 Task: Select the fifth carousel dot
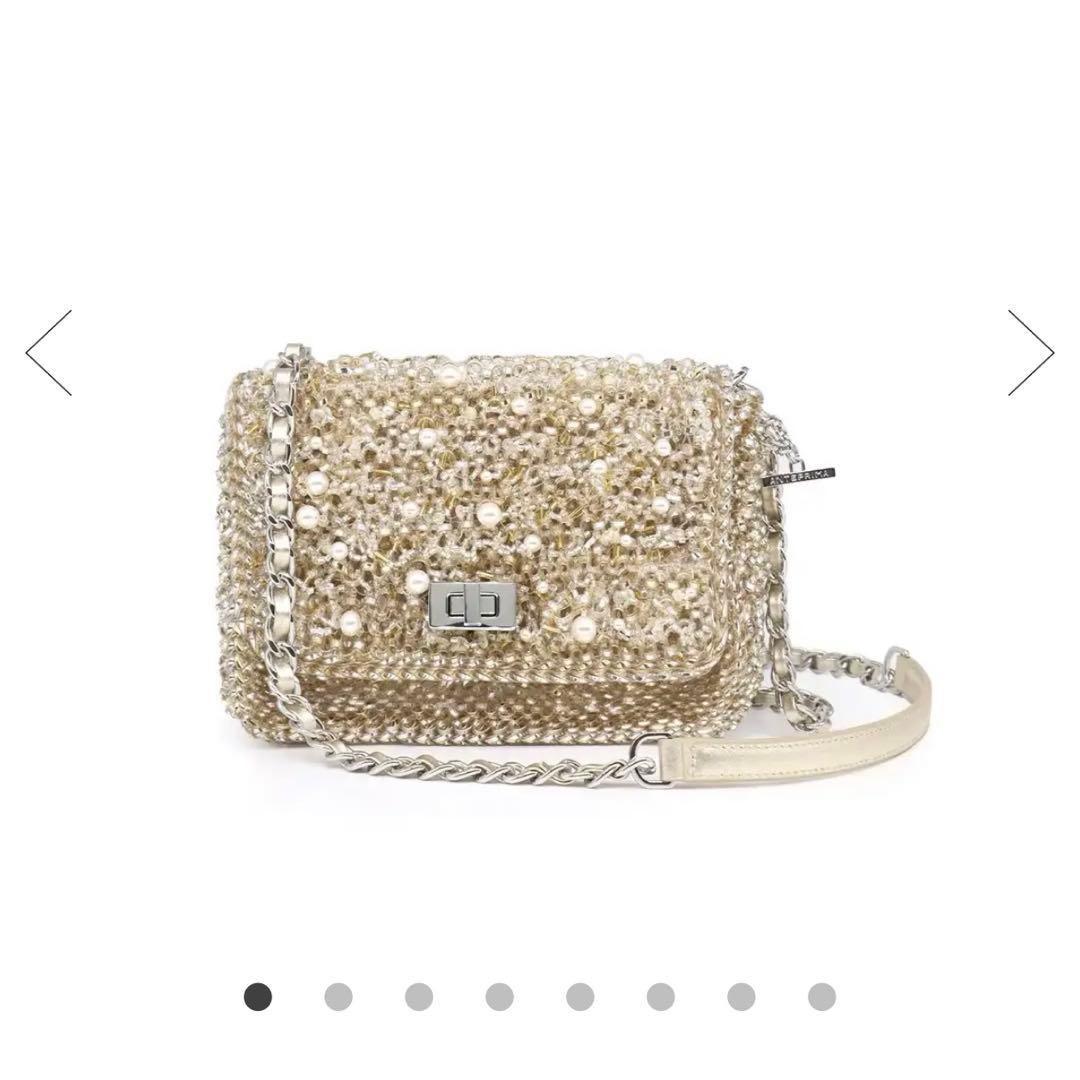click(x=580, y=996)
